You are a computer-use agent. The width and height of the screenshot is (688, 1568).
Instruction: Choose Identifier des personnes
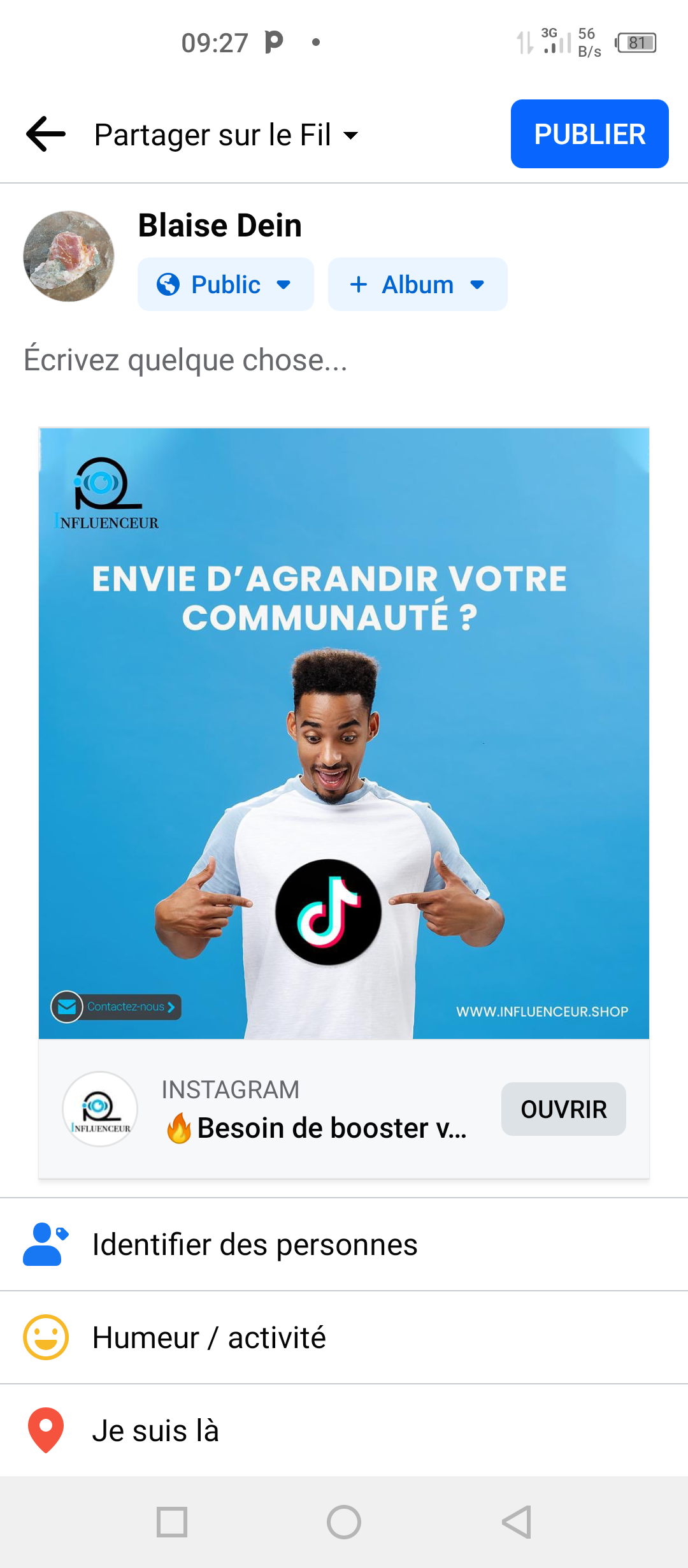[x=344, y=1244]
